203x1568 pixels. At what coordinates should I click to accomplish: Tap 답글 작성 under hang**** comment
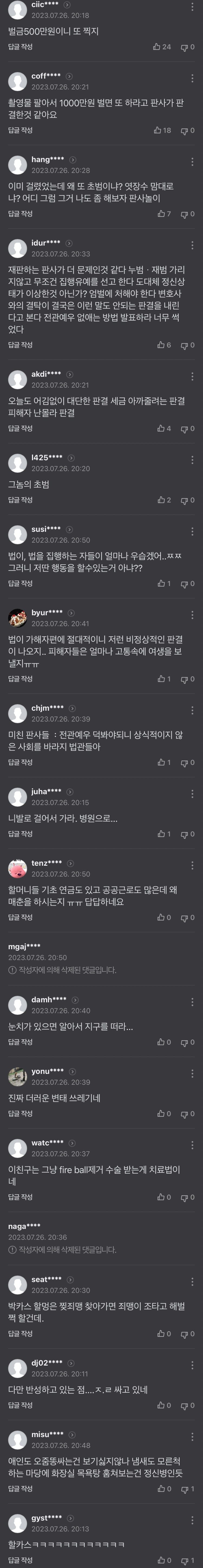coord(20,214)
